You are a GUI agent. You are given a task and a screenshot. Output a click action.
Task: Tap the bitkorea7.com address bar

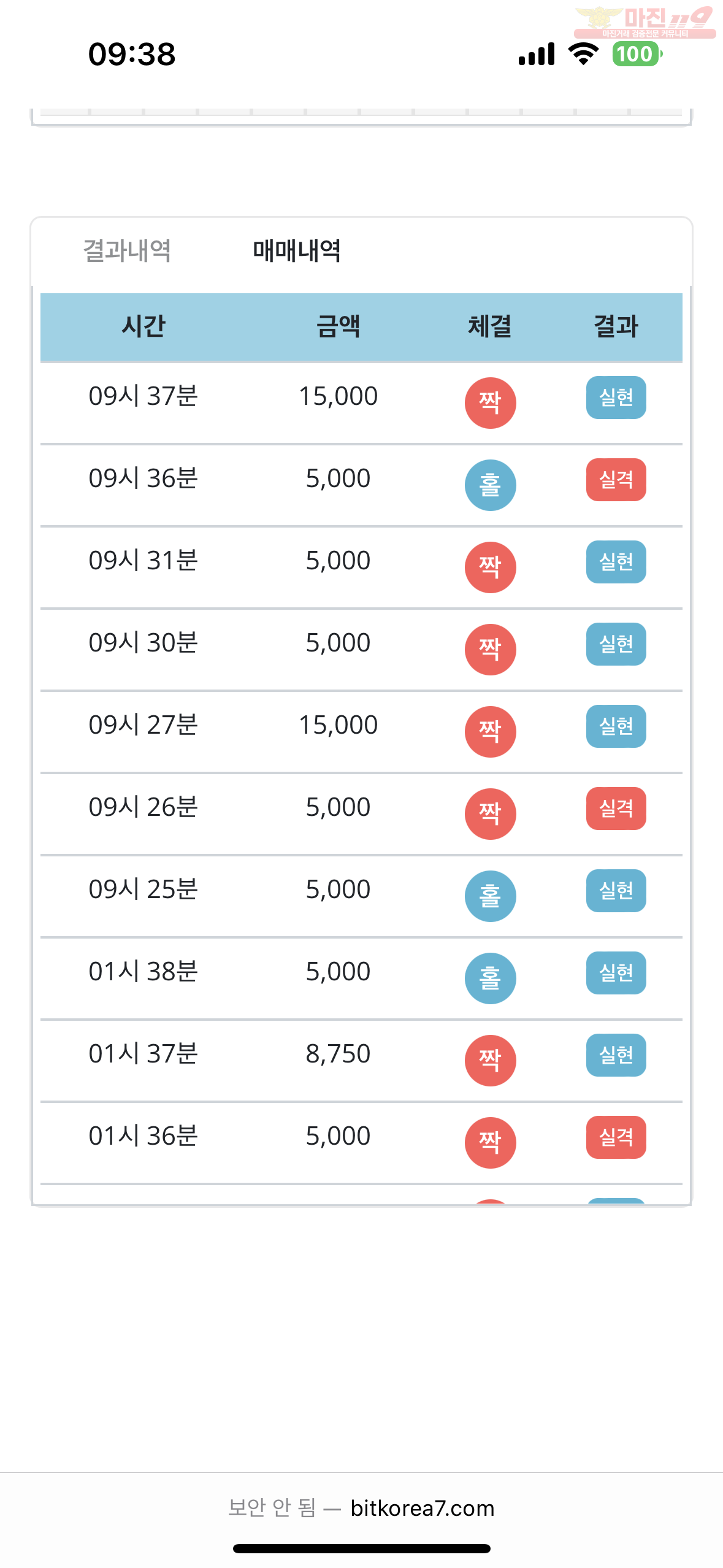pos(361,1508)
